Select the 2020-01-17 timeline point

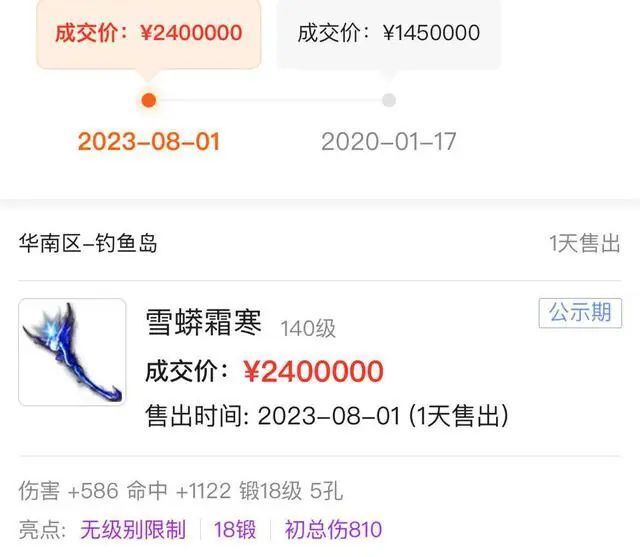coord(389,100)
